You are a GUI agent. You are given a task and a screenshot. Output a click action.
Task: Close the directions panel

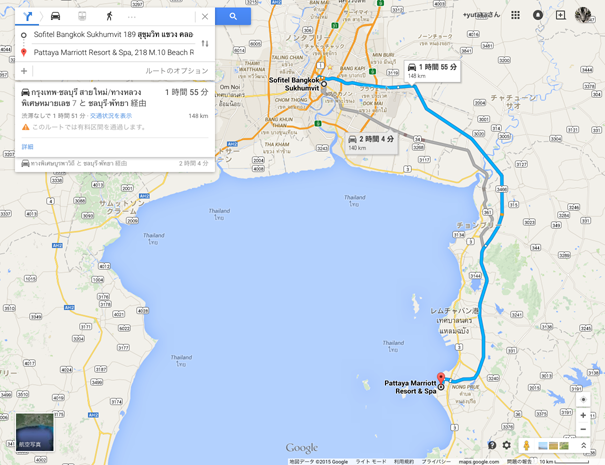204,16
